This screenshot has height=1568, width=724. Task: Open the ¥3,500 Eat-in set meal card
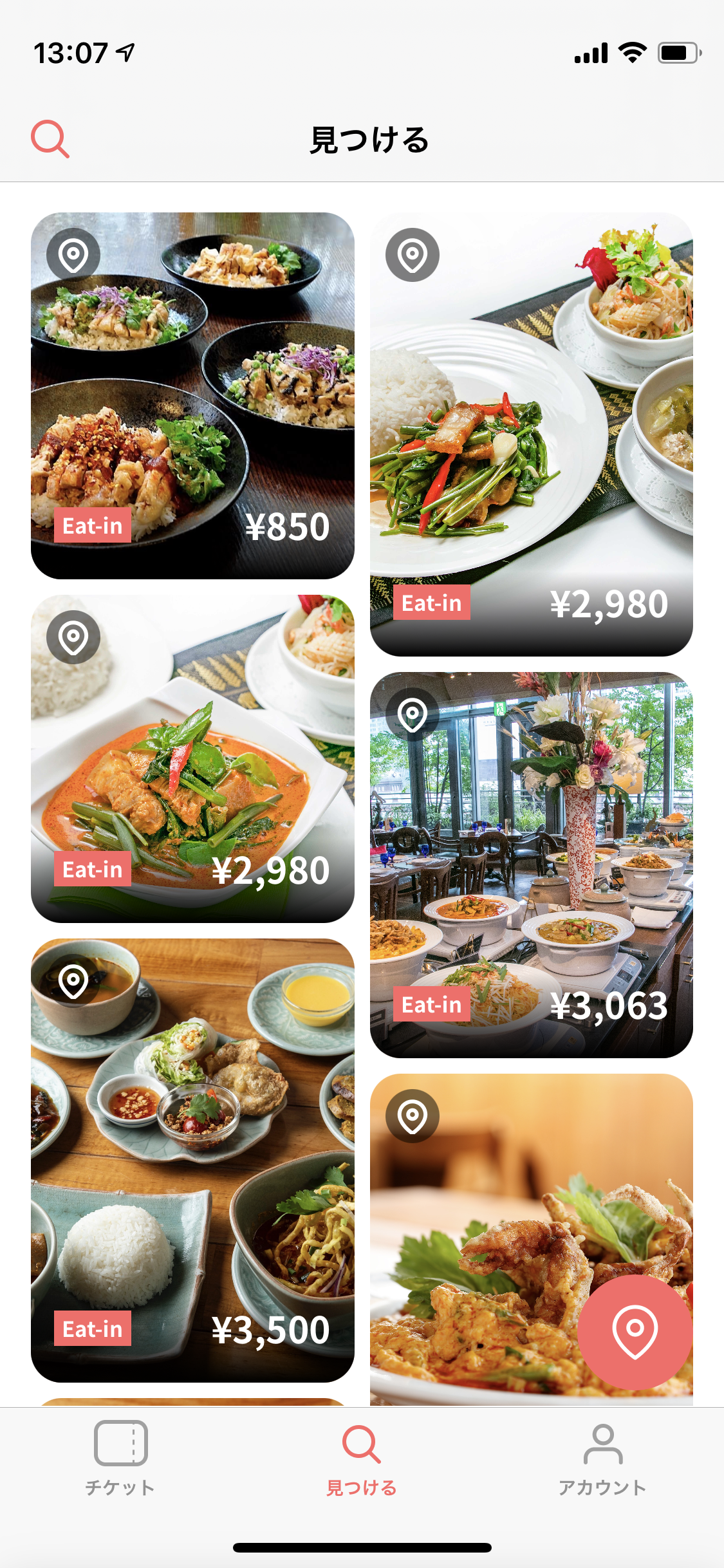coord(192,1160)
